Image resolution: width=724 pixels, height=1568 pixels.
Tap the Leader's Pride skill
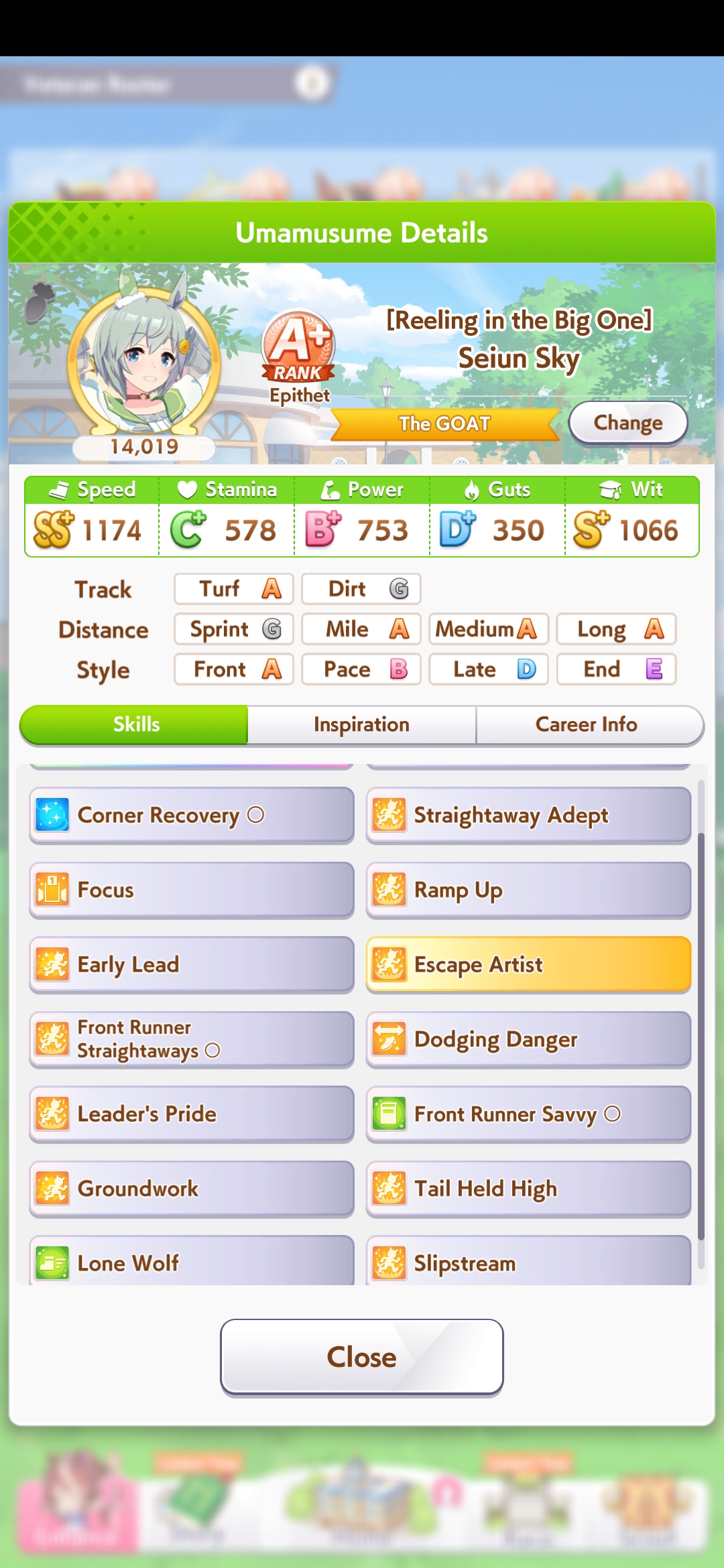click(x=192, y=1114)
